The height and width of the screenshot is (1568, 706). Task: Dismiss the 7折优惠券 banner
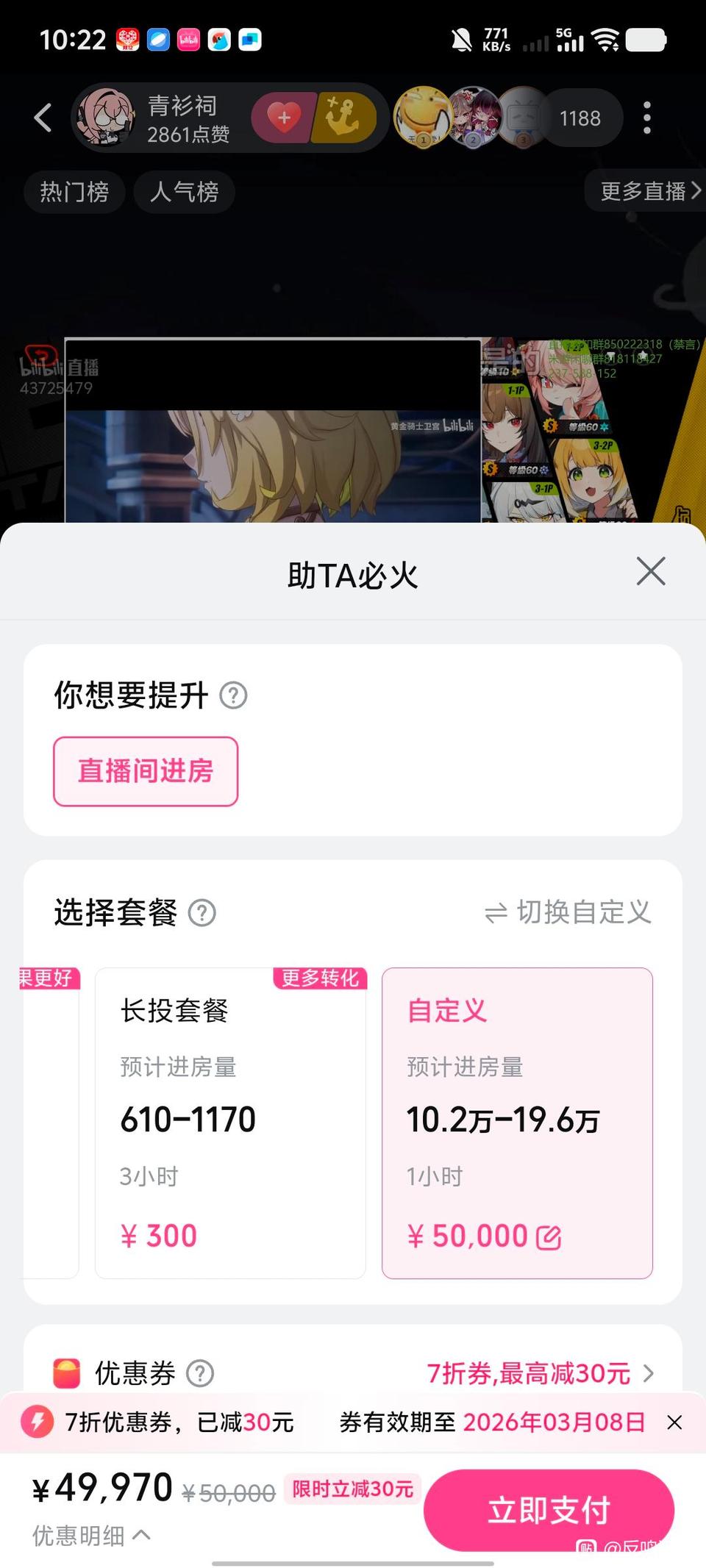(x=674, y=1422)
